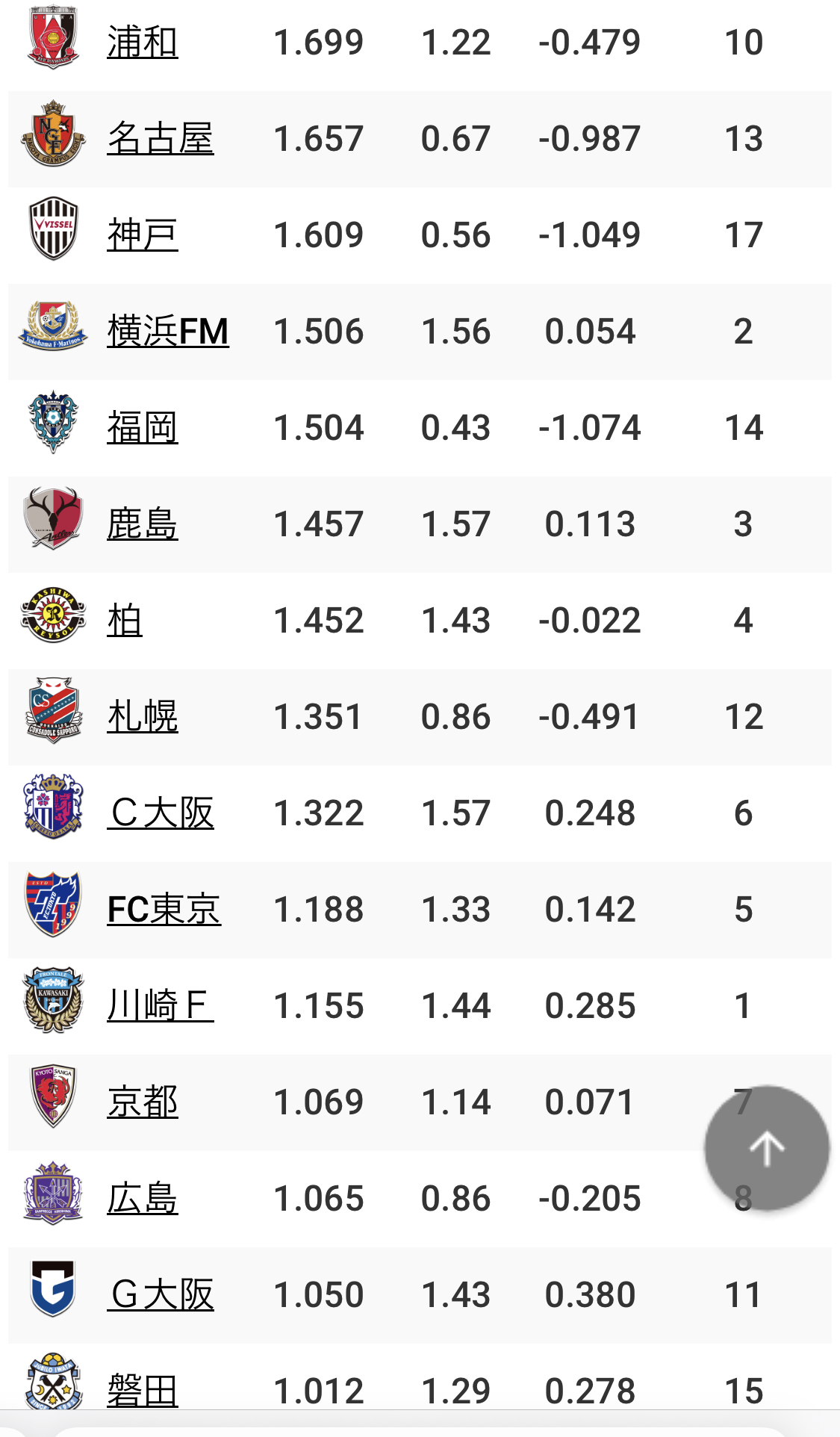The width and height of the screenshot is (840, 1437).
Task: Open the 川崎F team link
Action: (161, 1006)
